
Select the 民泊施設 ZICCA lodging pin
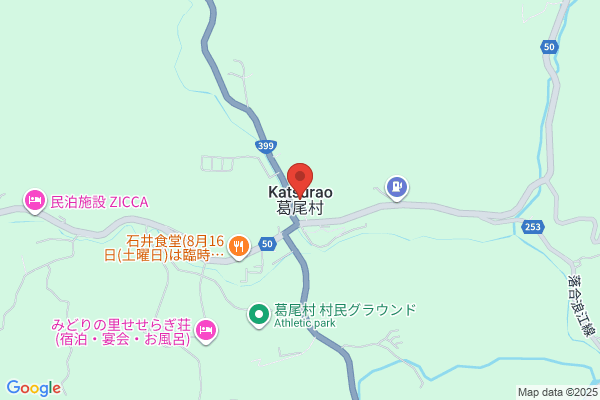pyautogui.click(x=35, y=201)
